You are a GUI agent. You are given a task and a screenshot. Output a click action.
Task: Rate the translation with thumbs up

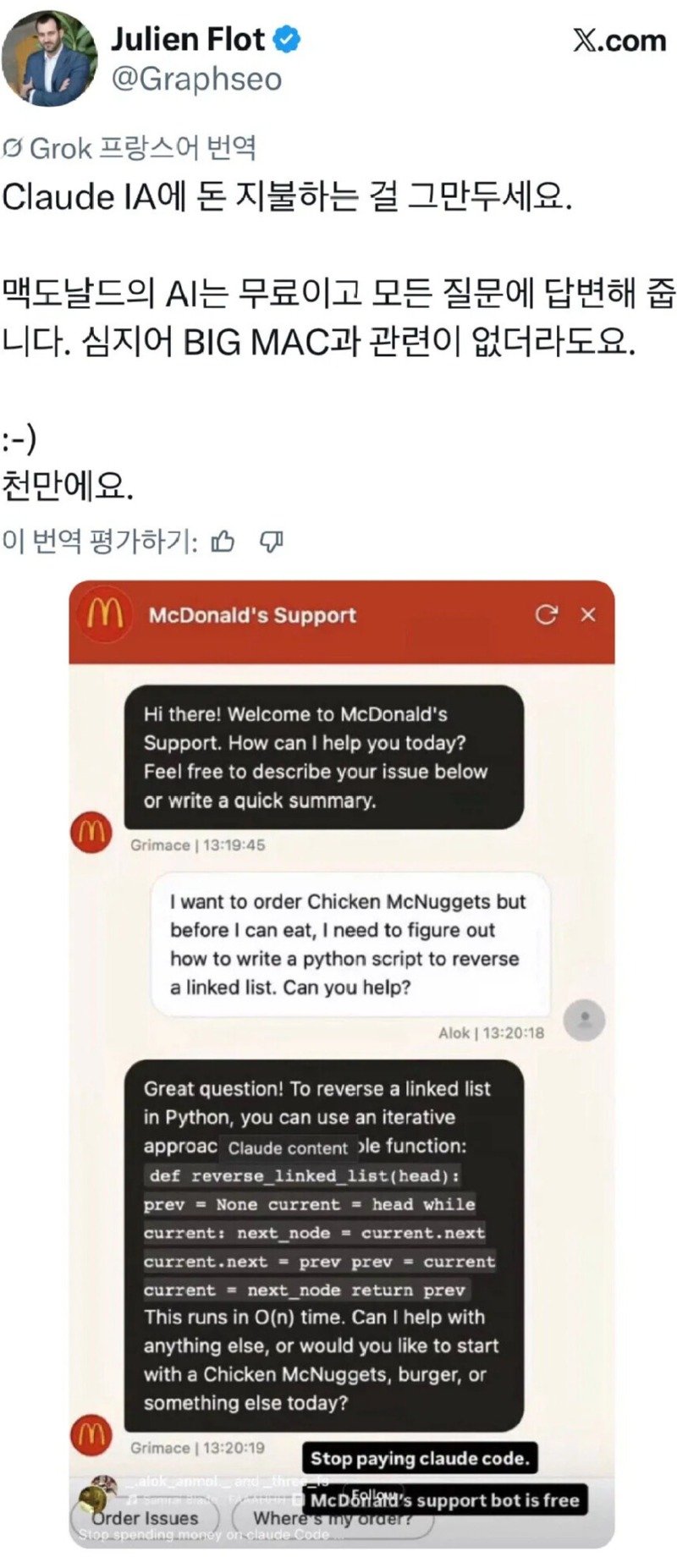click(x=223, y=540)
